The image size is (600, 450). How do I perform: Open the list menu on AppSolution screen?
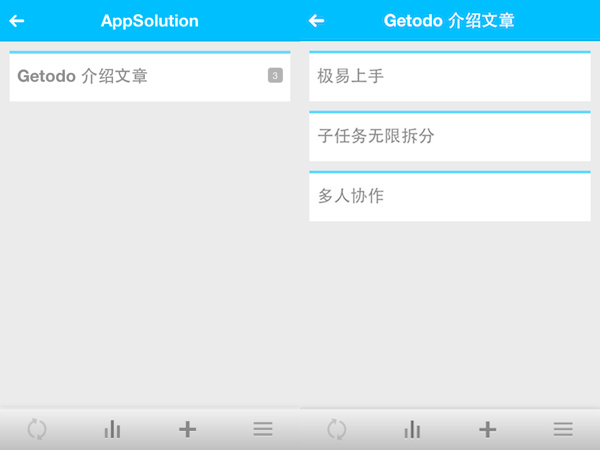(263, 429)
